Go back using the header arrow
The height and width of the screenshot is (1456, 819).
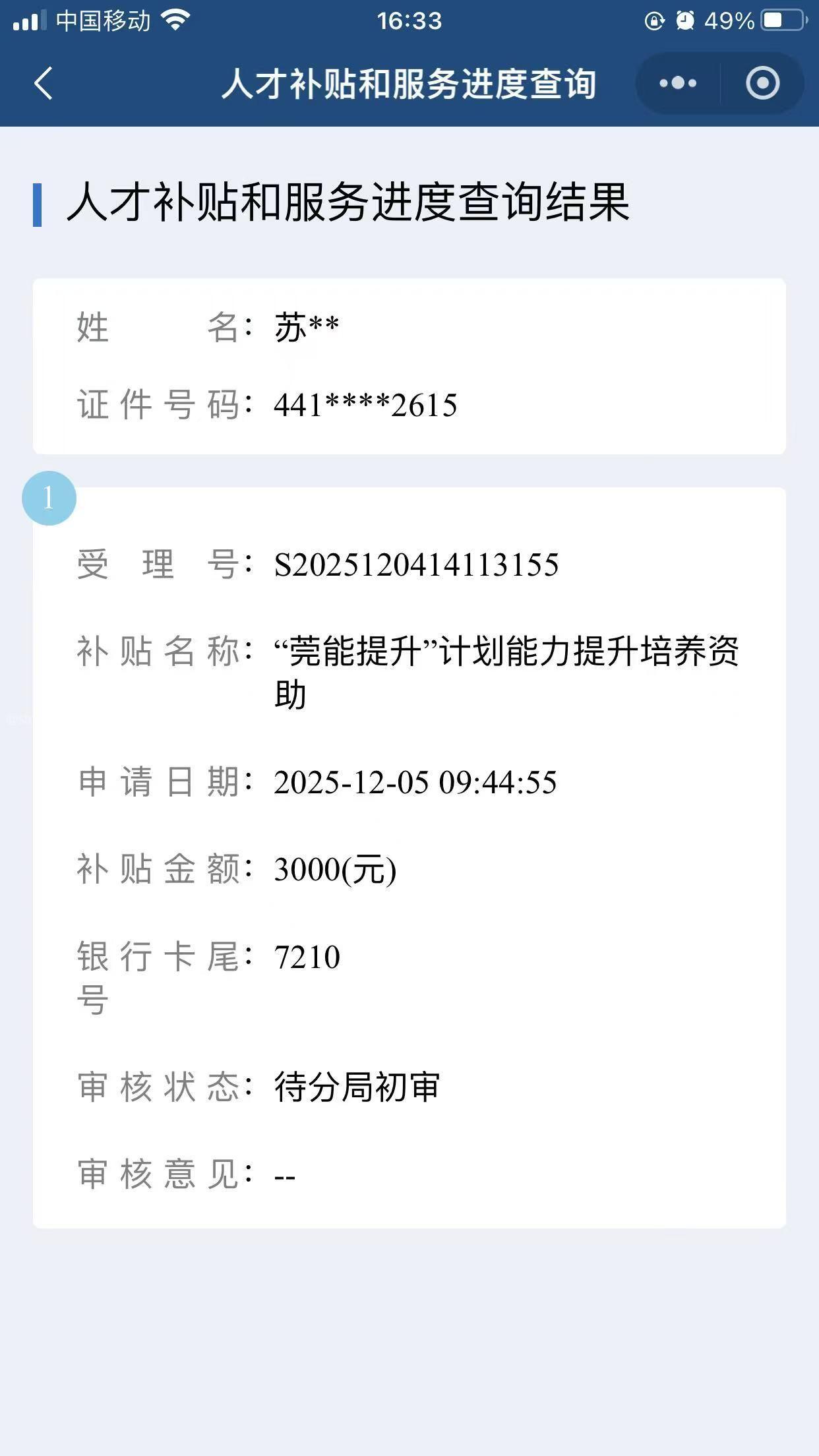click(44, 83)
